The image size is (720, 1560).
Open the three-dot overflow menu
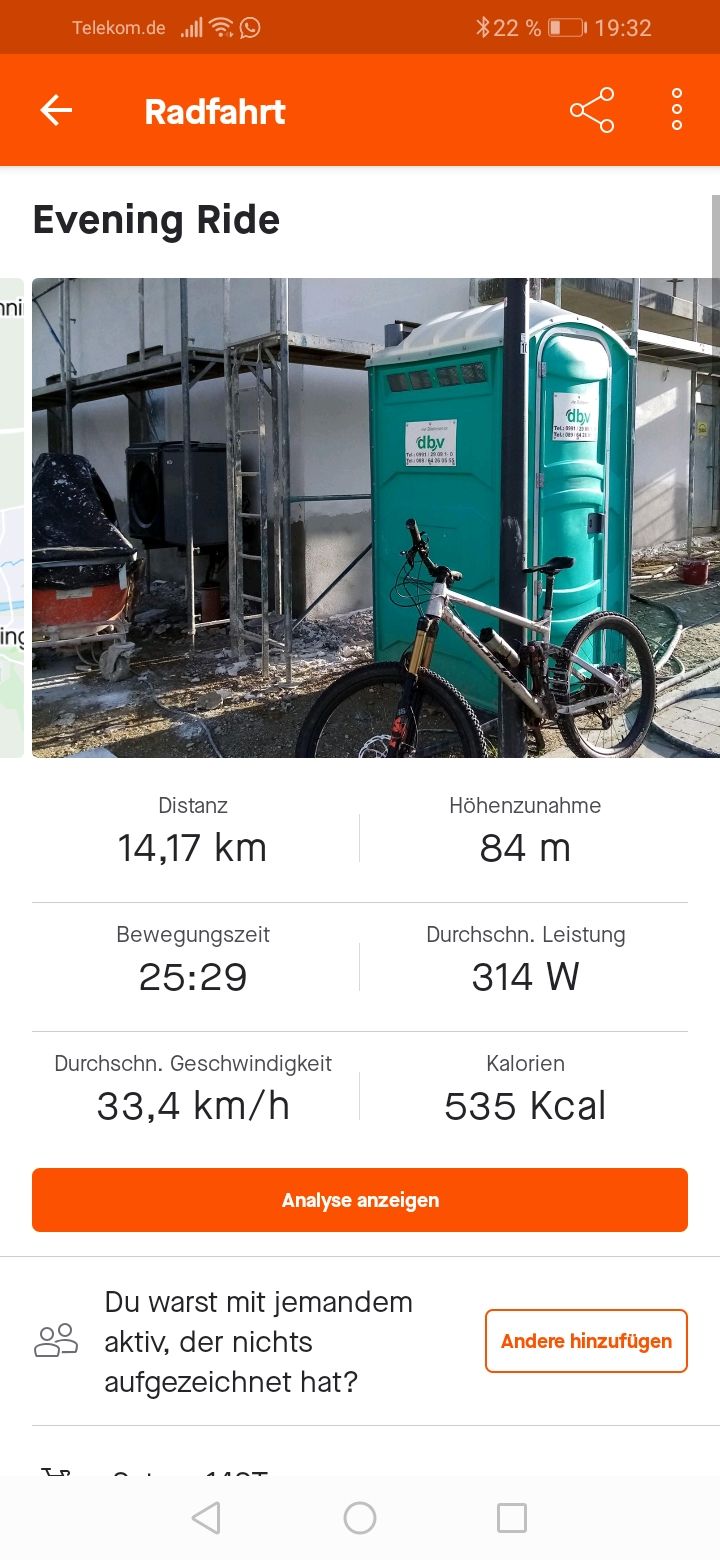[x=677, y=110]
